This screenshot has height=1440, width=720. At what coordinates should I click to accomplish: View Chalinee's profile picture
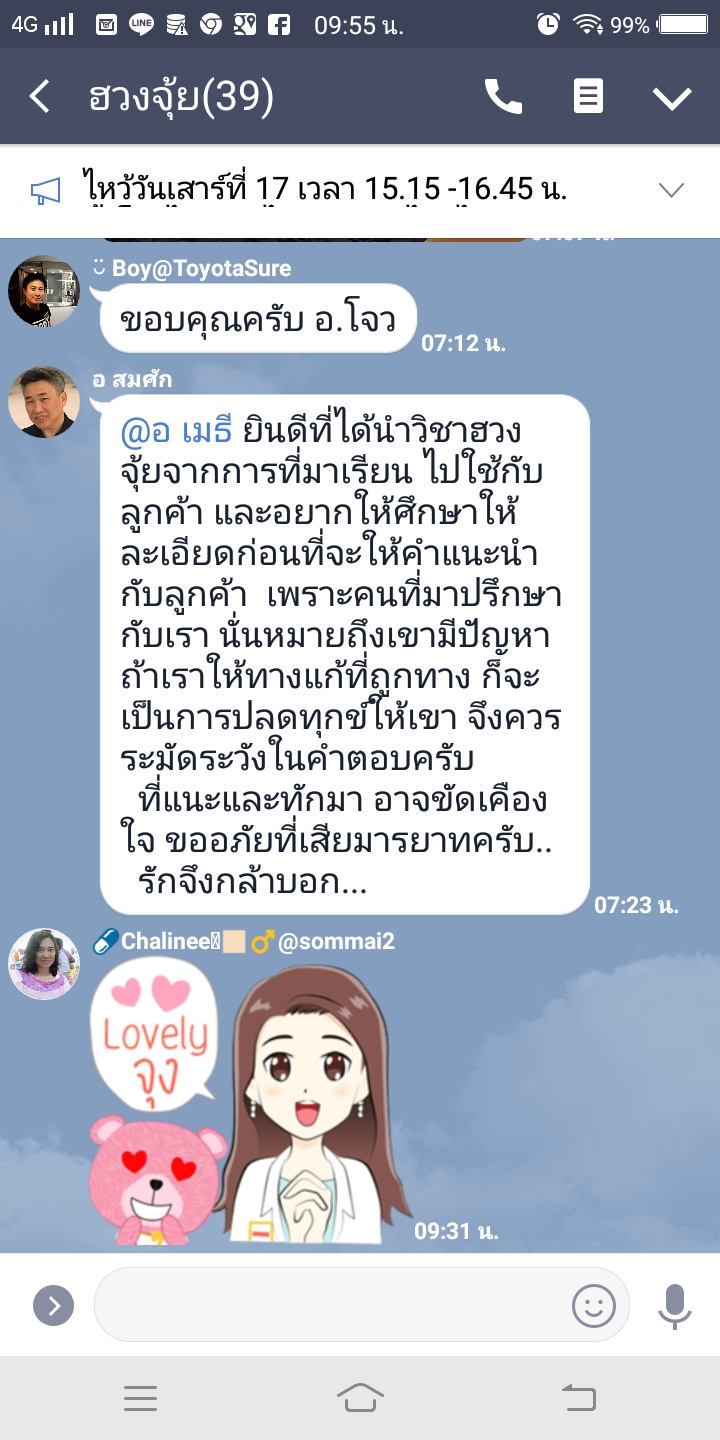point(43,964)
